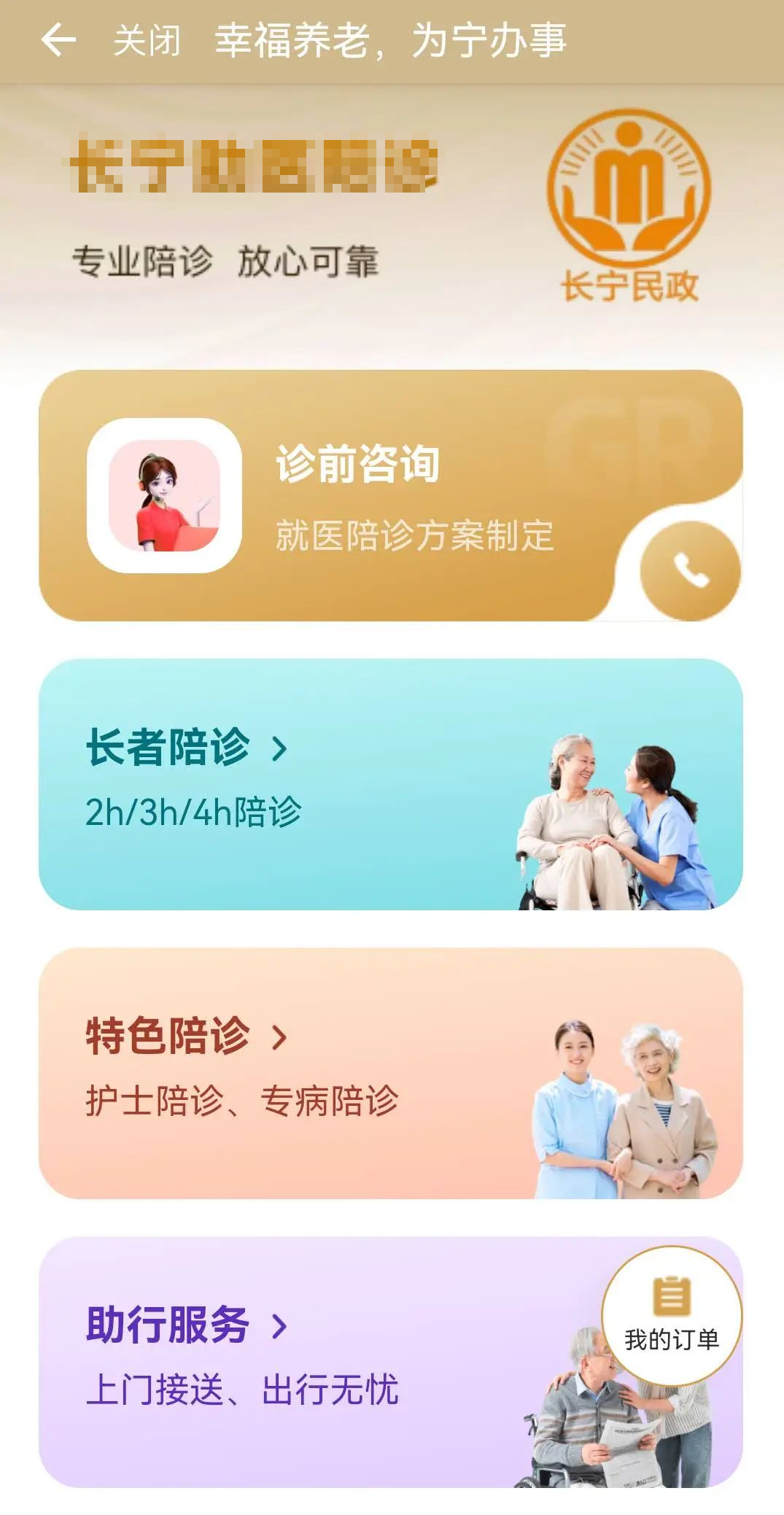Open the 长者陪诊 service card

tap(292, 784)
